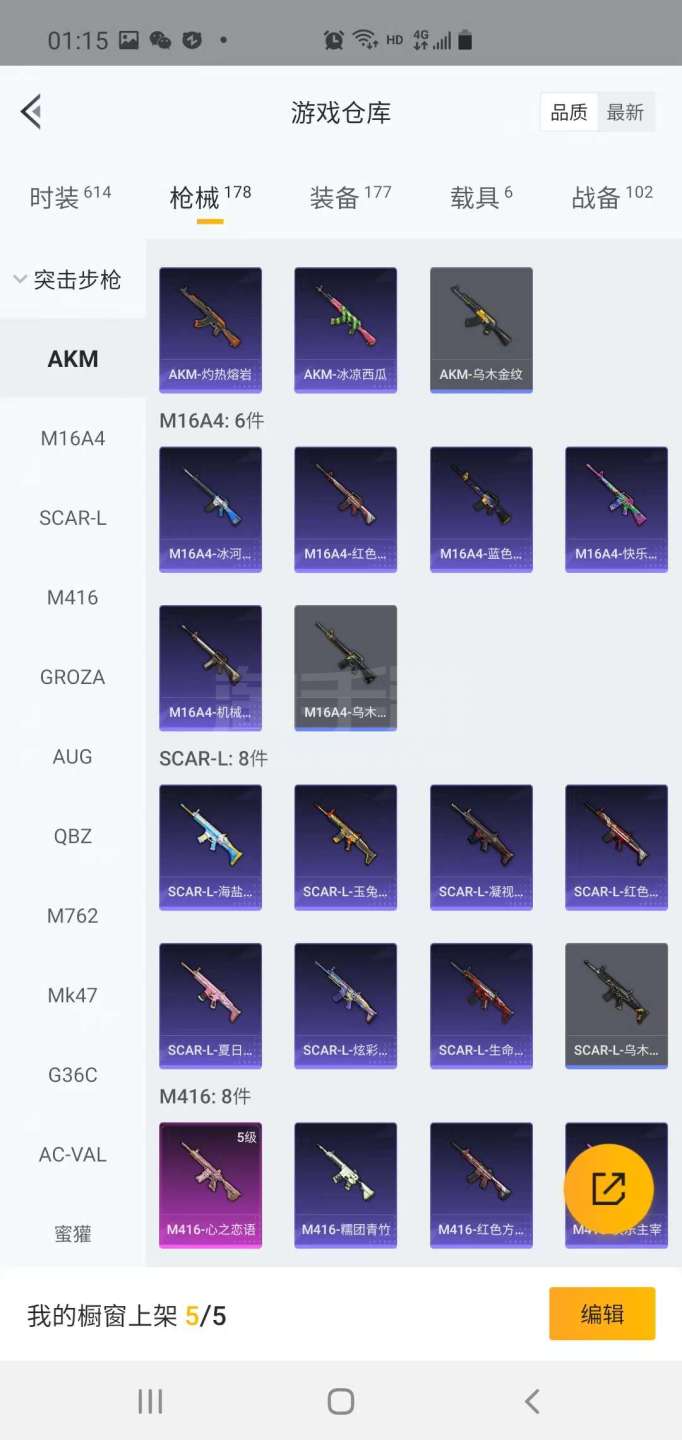This screenshot has height=1440, width=682.
Task: Sort by 品质
Action: [569, 113]
